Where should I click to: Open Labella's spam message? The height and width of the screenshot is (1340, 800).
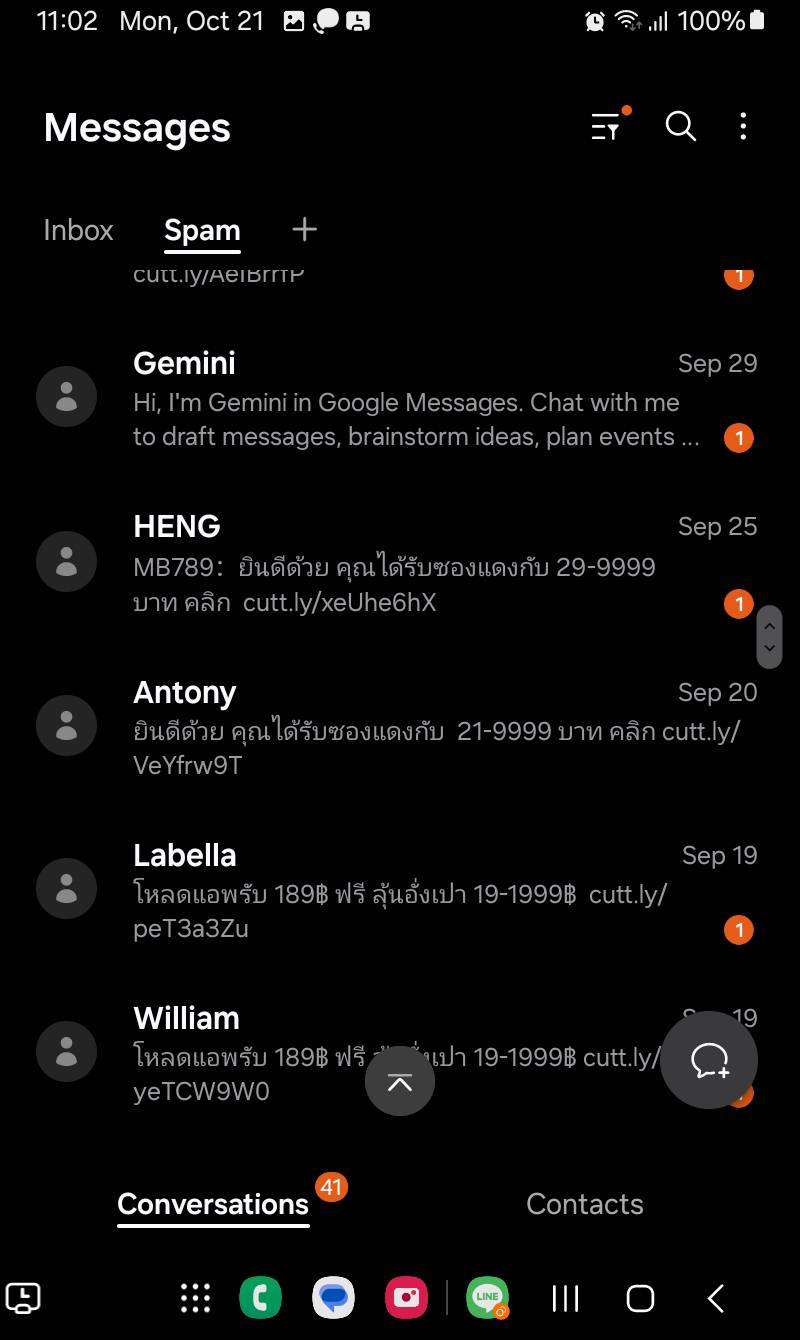point(400,891)
